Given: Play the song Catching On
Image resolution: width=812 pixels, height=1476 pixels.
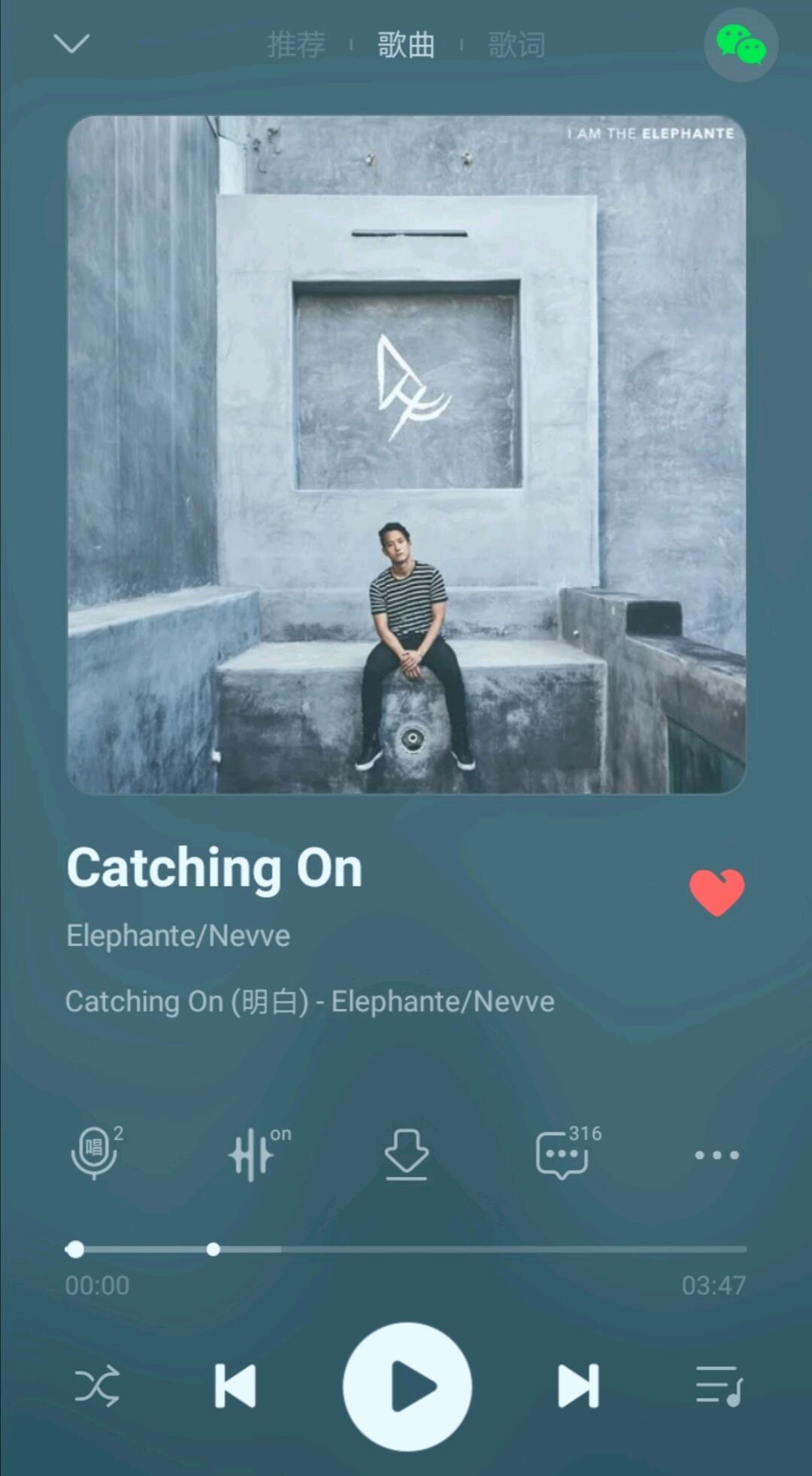Looking at the screenshot, I should coord(407,1386).
